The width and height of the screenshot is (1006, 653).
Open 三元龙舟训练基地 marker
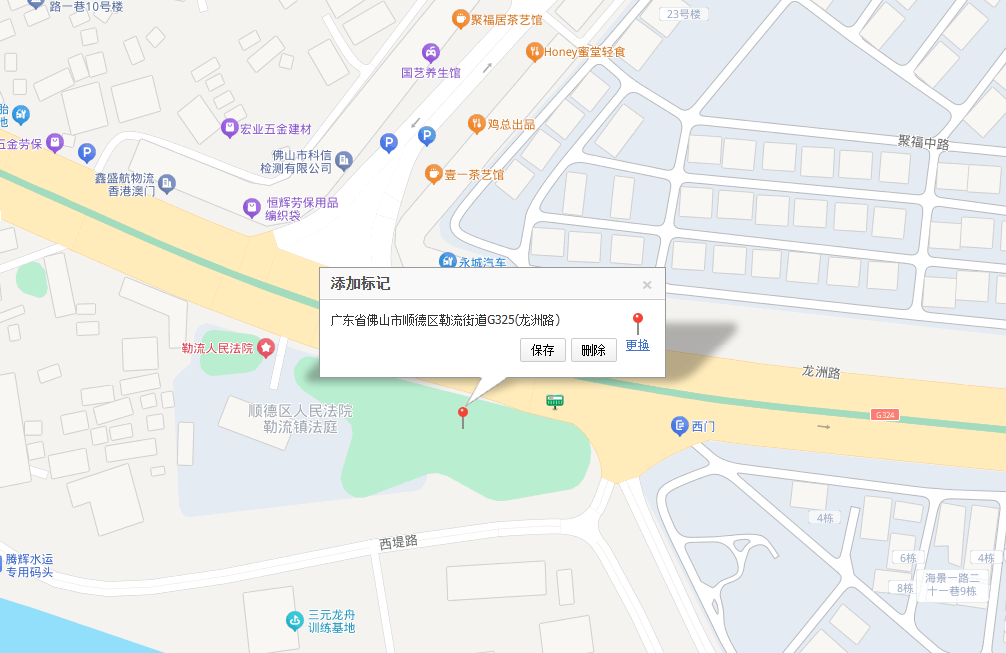294,620
